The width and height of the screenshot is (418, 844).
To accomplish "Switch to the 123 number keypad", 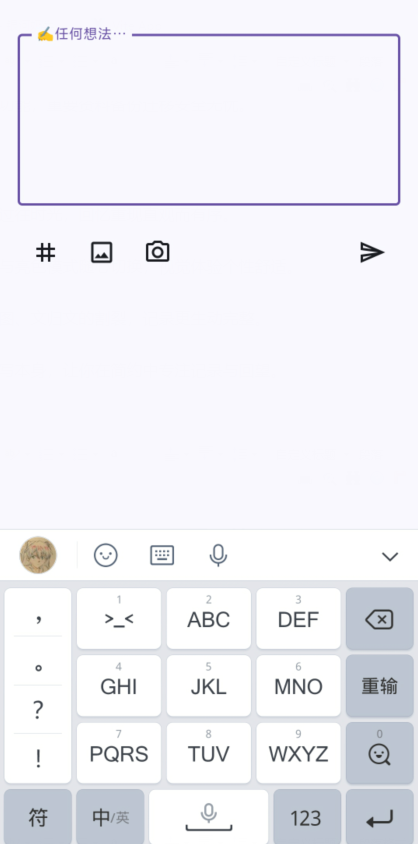I will [307, 818].
